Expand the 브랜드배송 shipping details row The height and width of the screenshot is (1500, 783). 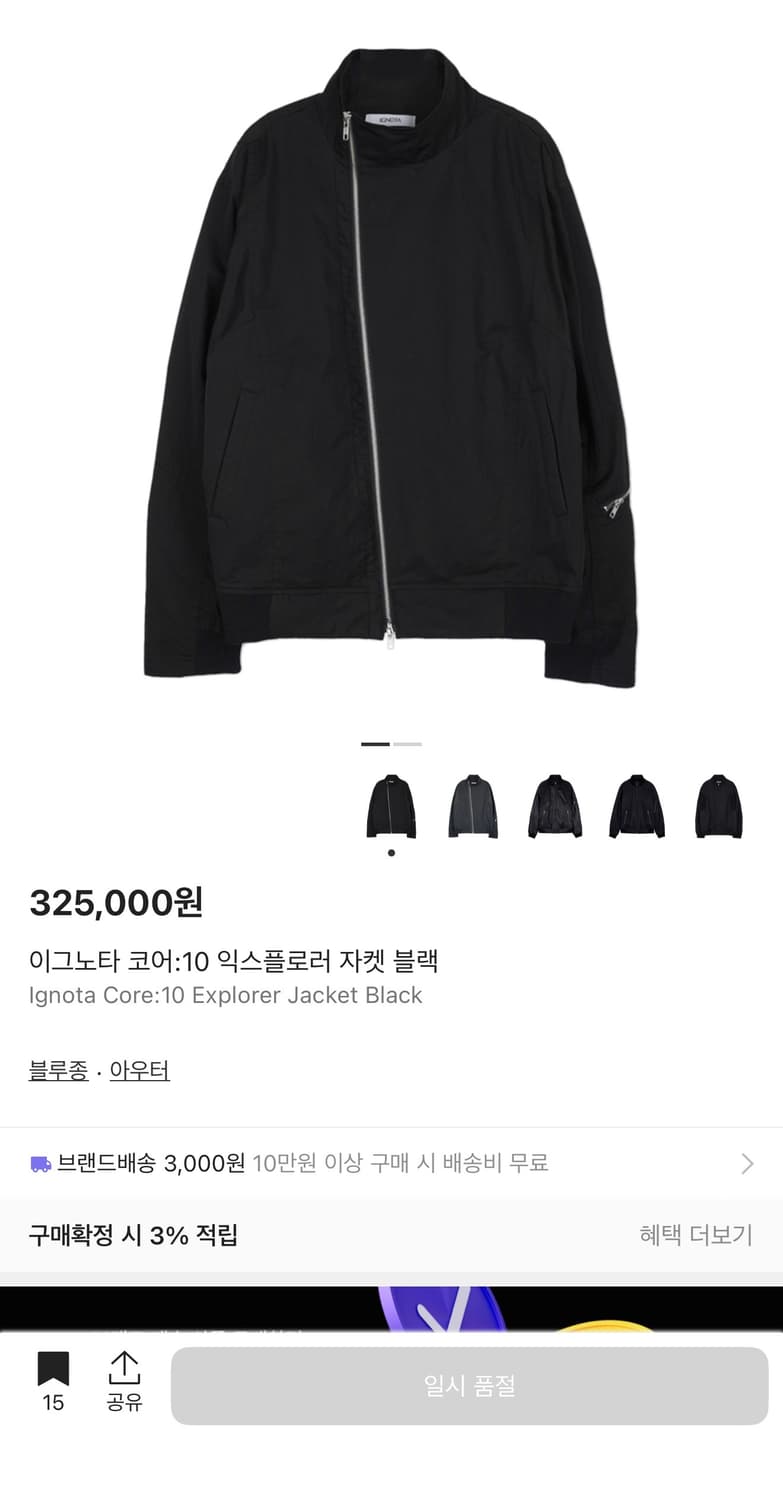pos(390,1163)
